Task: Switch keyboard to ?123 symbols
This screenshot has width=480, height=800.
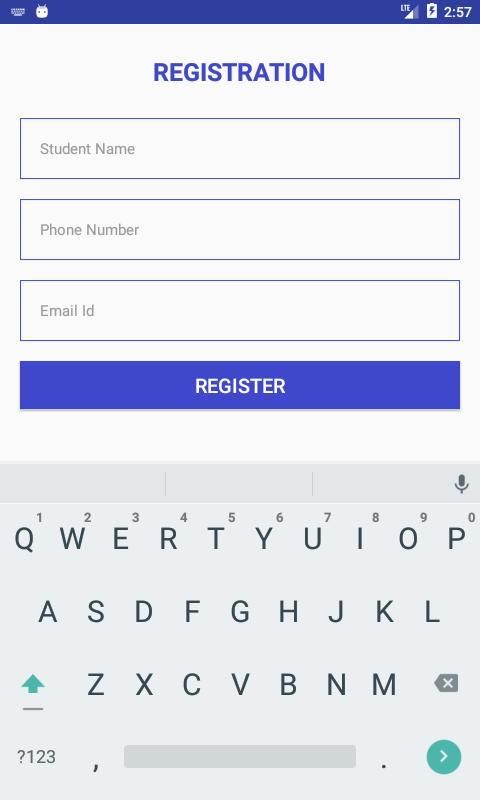Action: (36, 756)
